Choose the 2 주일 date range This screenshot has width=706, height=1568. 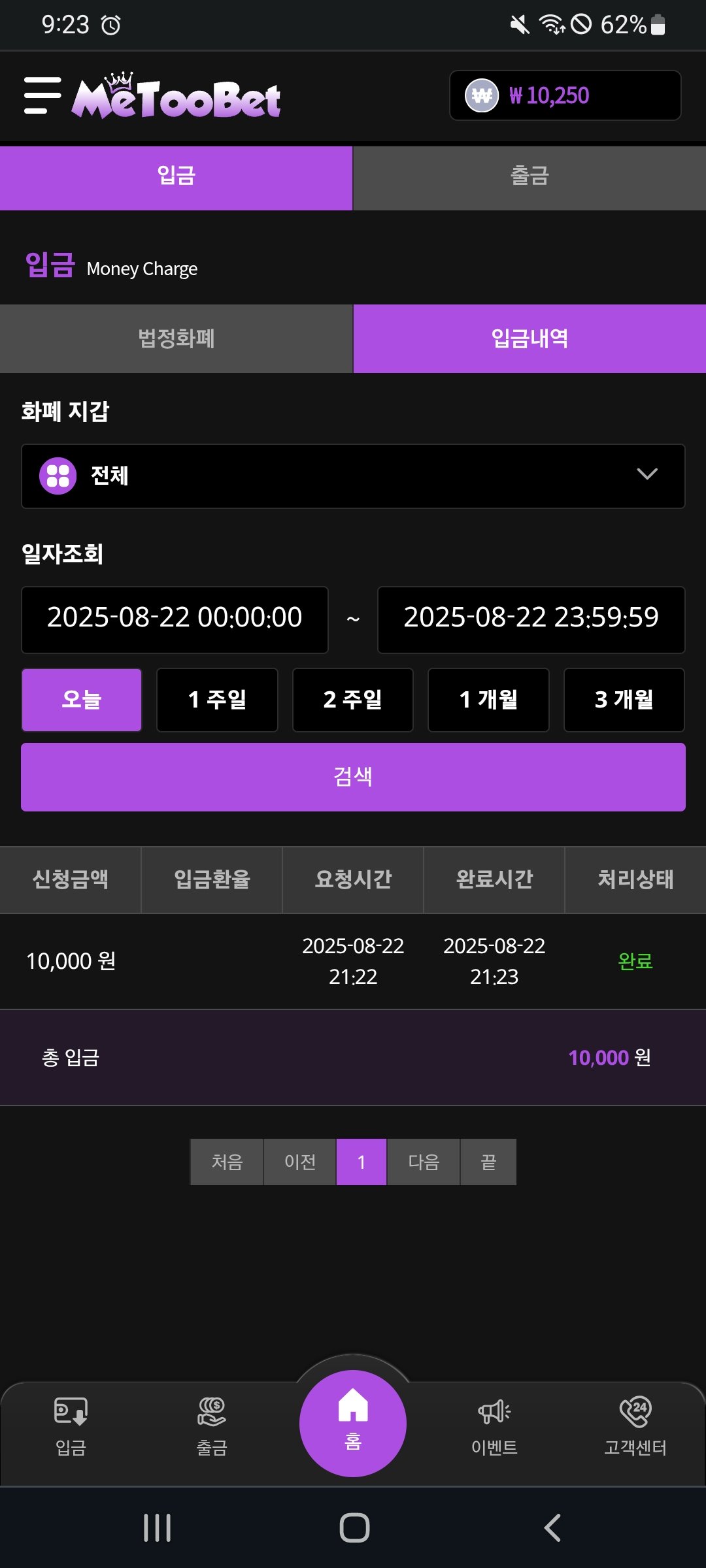[352, 700]
